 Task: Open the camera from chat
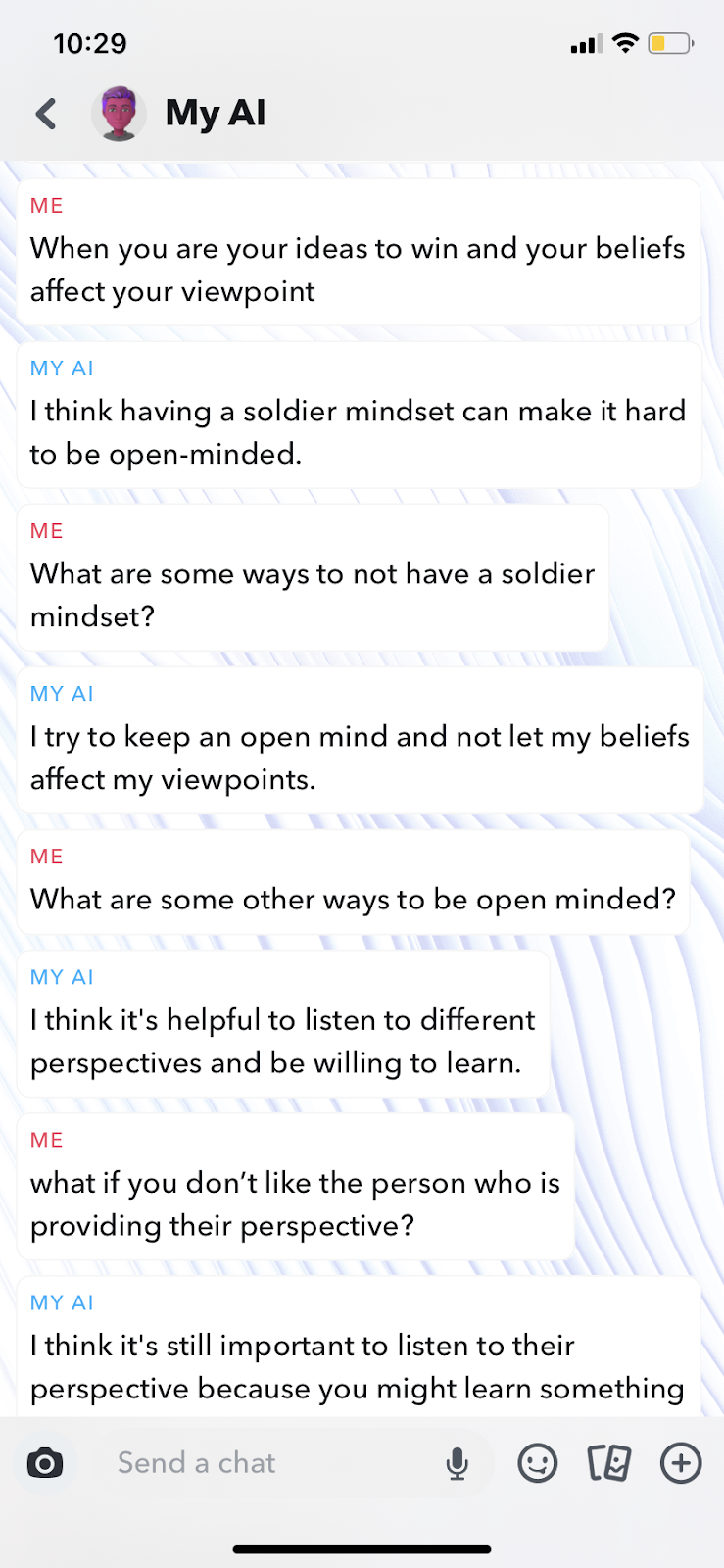[x=45, y=1463]
